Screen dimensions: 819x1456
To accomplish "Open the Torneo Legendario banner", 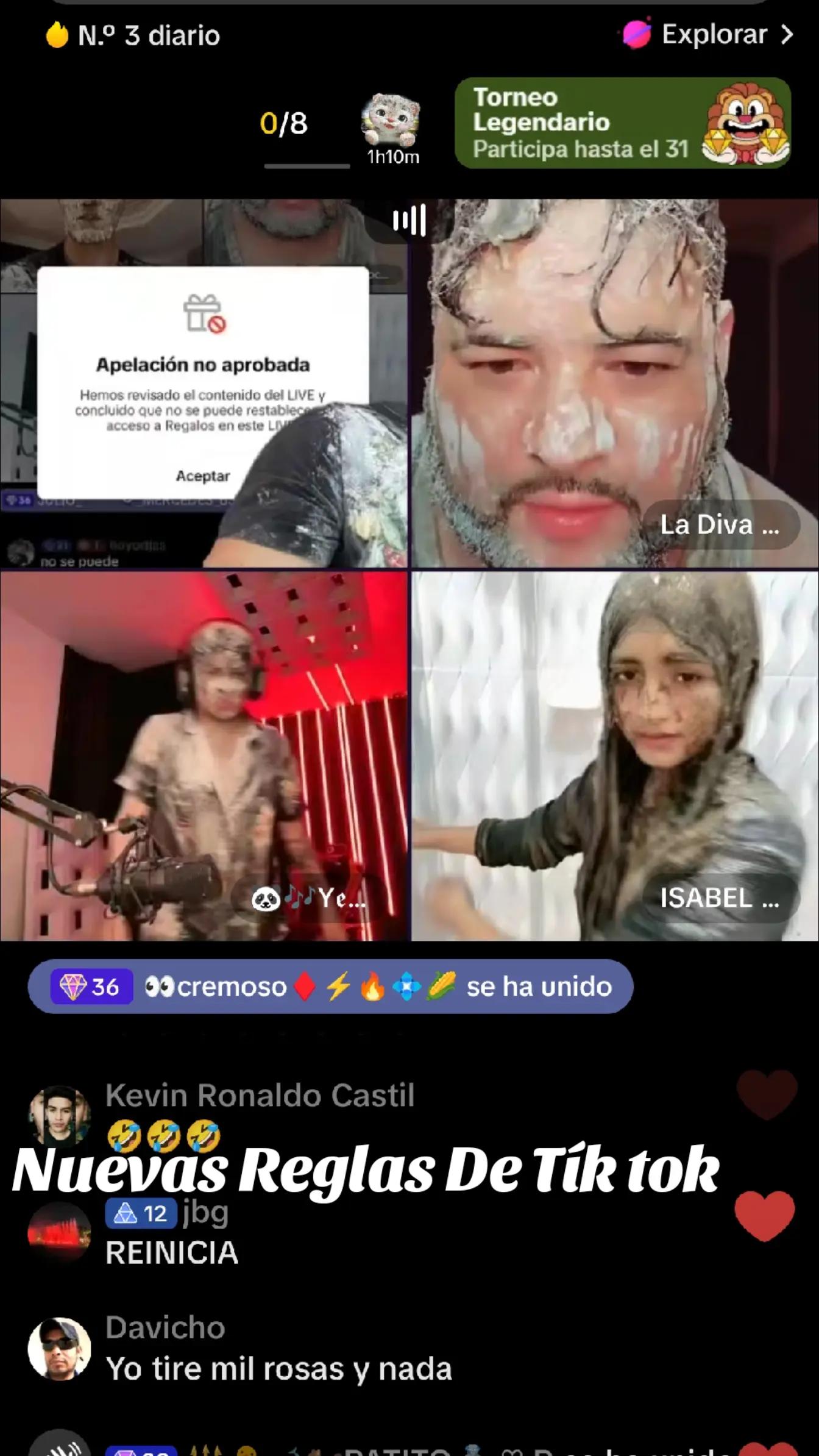I will coord(622,123).
